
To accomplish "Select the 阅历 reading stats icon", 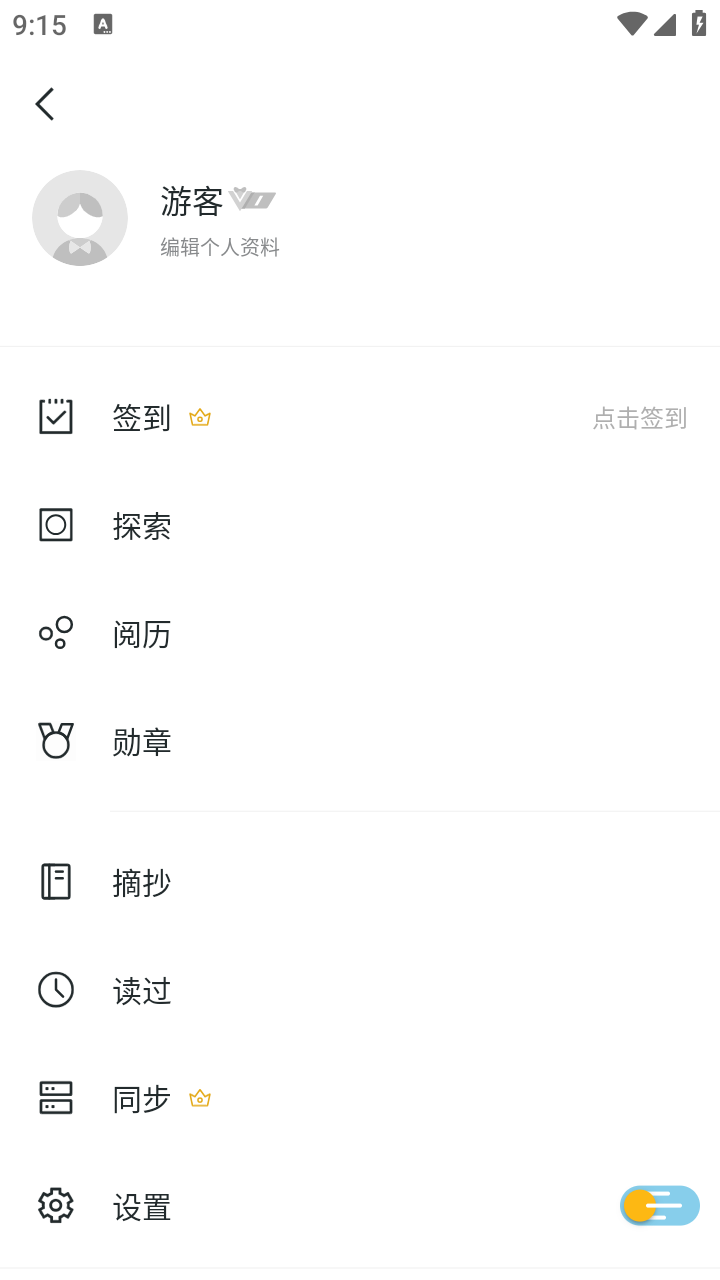I will [55, 632].
